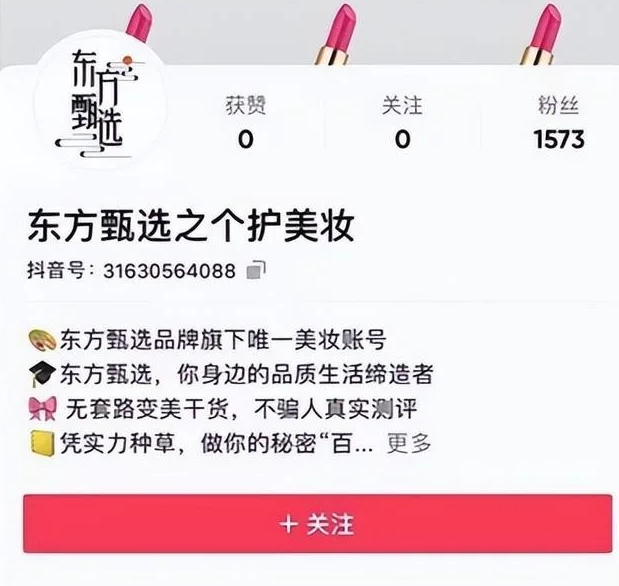
Task: Copy the Douyin ID number
Action: (x=258, y=270)
